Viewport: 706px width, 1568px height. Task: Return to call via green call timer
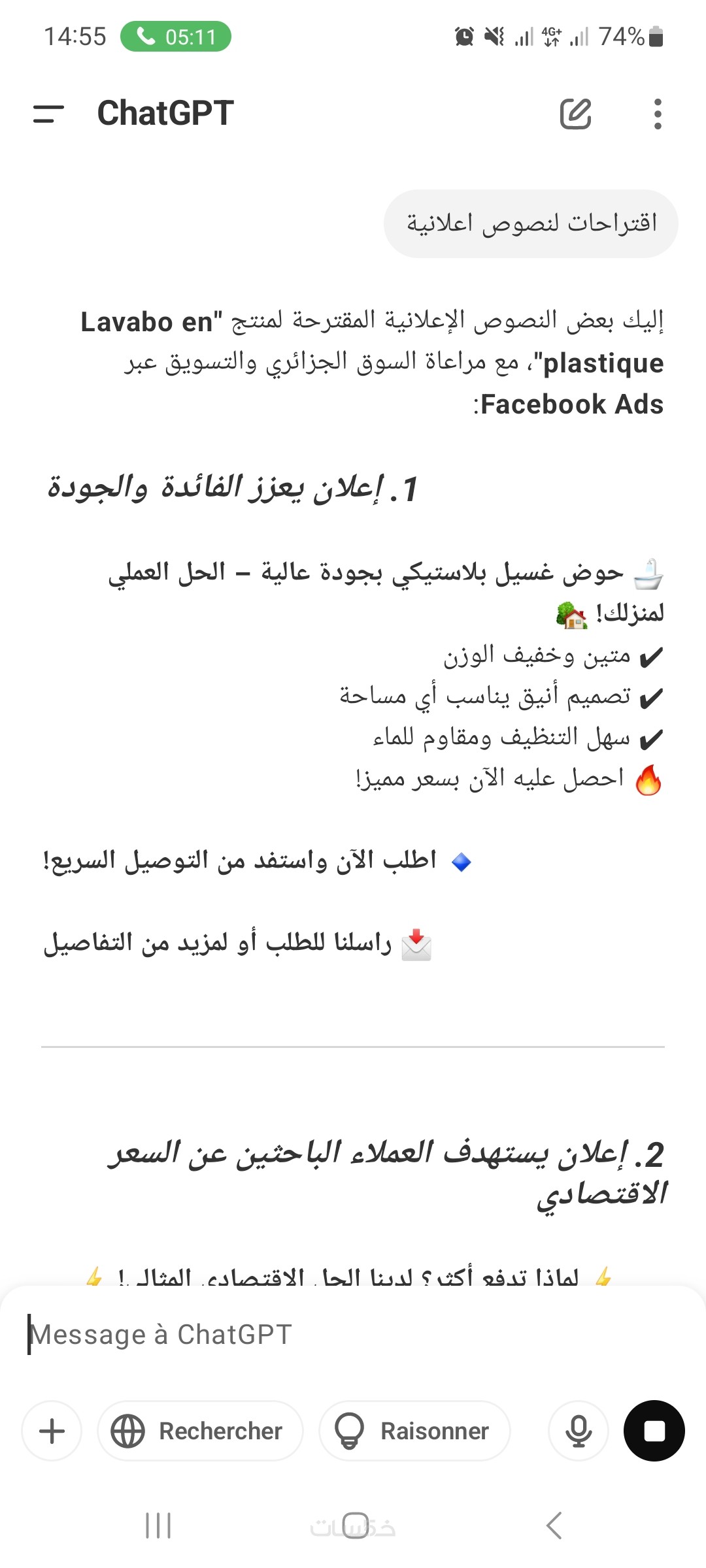click(x=176, y=37)
